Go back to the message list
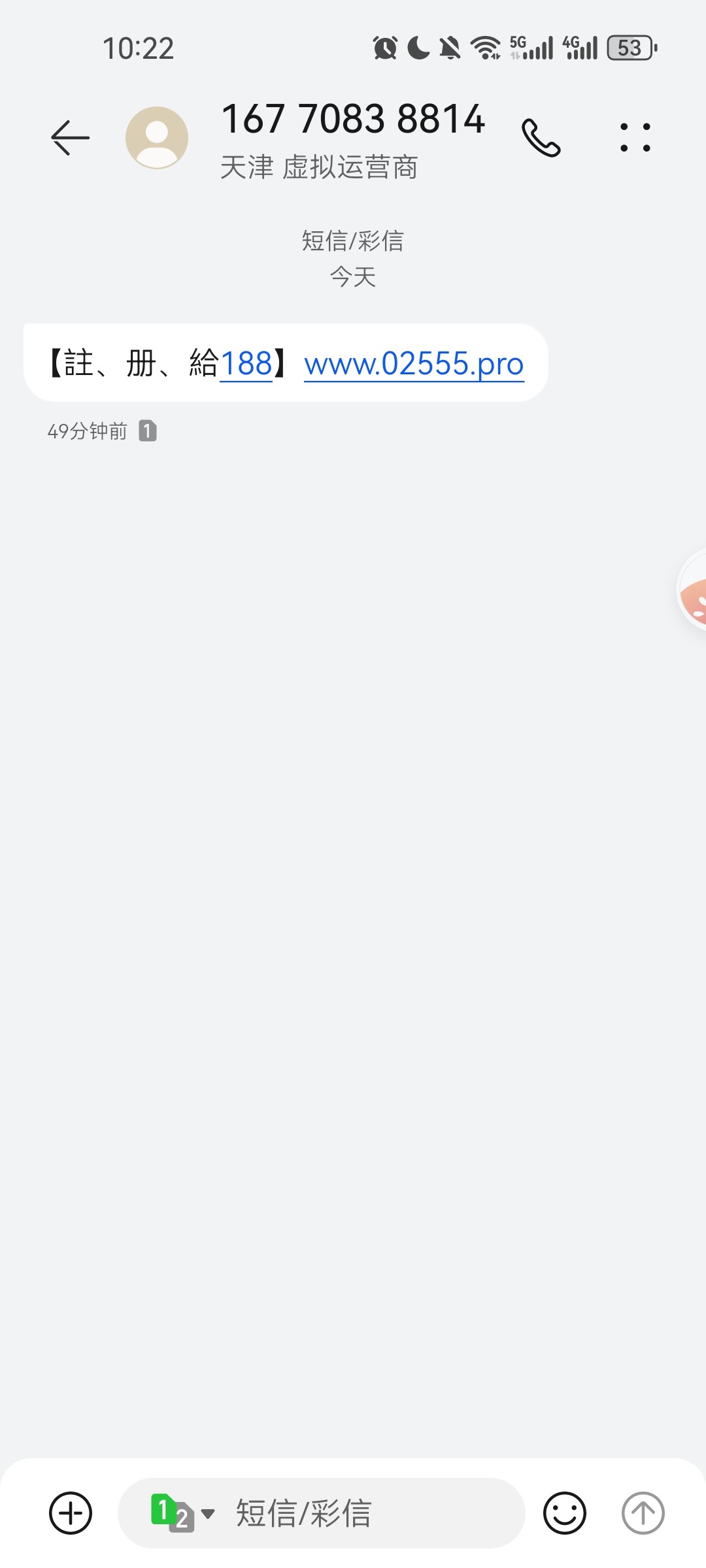706x1568 pixels. tap(70, 138)
